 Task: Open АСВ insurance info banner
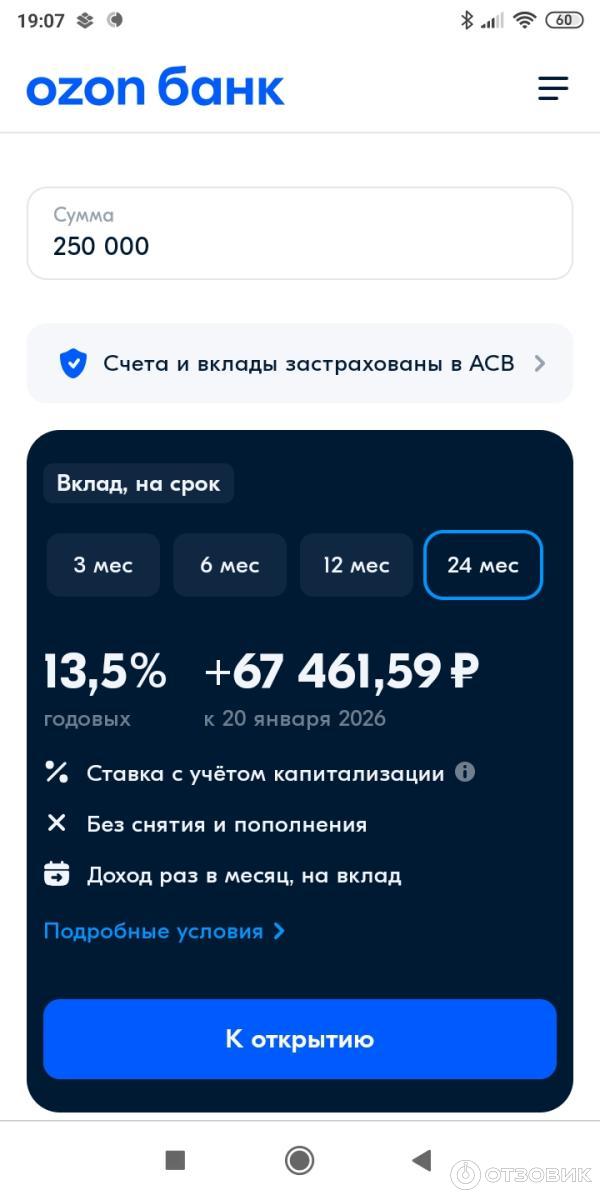tap(299, 363)
